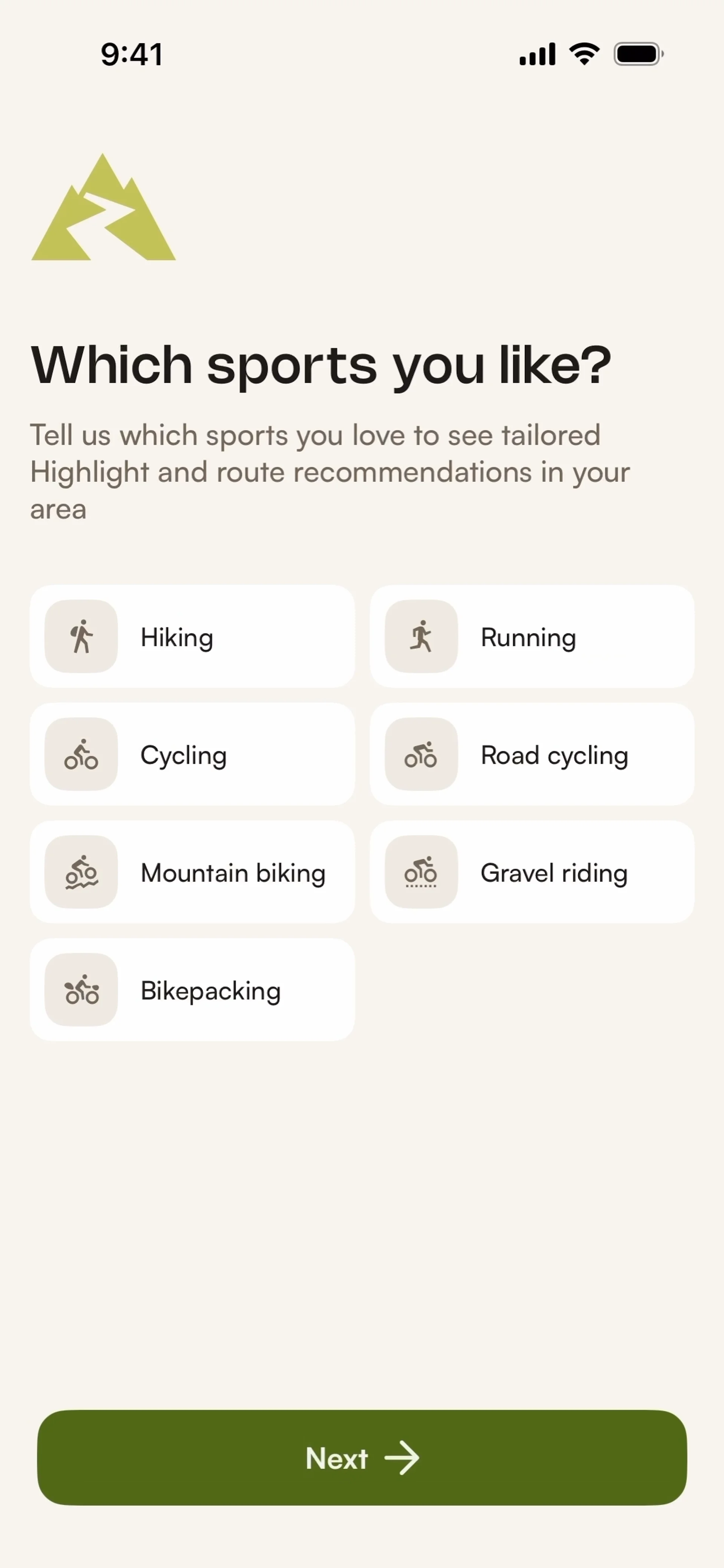724x1568 pixels.
Task: Choose Running as a sport
Action: 532,637
